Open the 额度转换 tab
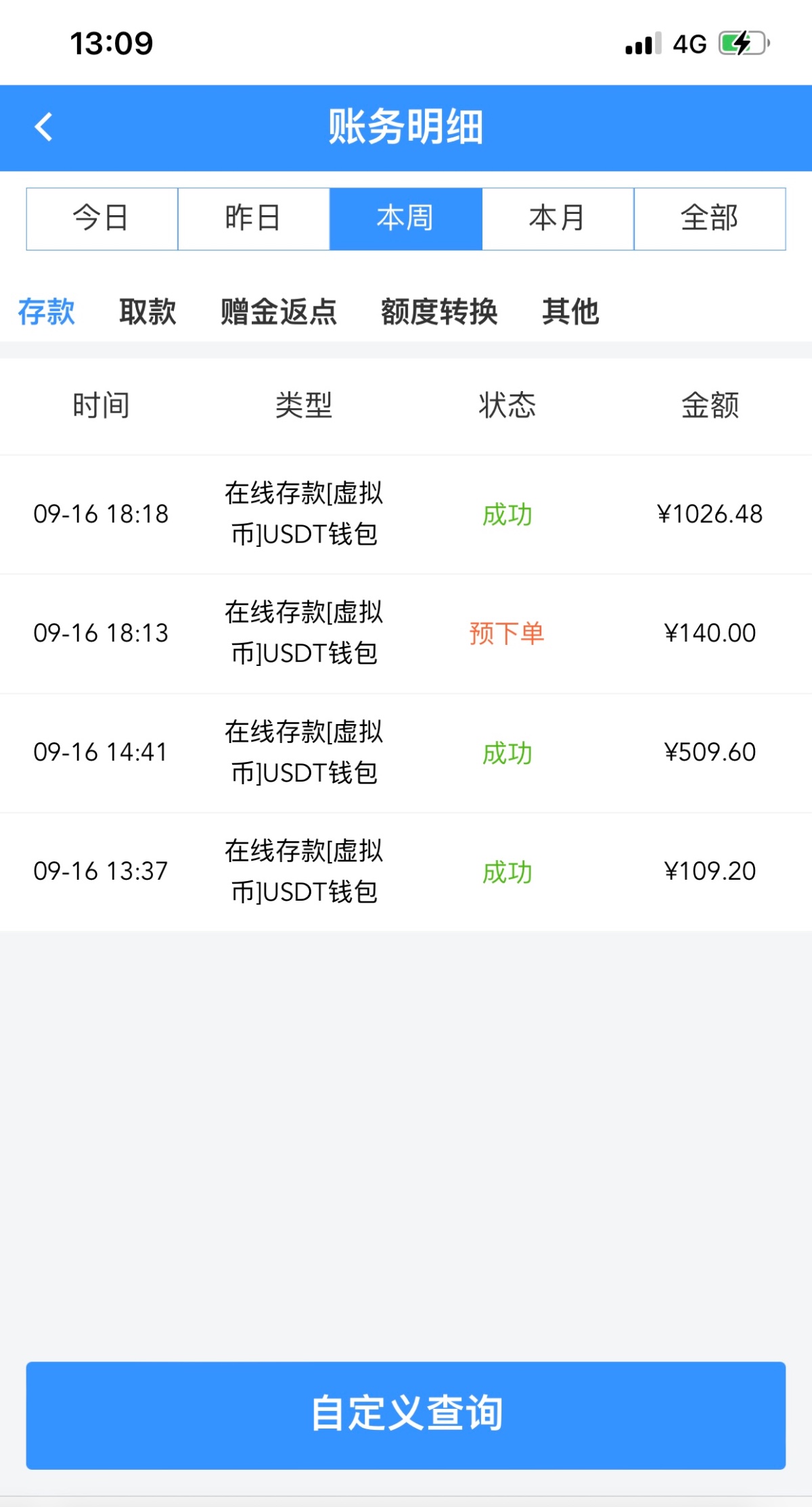Screen dimensions: 812x1507 [439, 312]
